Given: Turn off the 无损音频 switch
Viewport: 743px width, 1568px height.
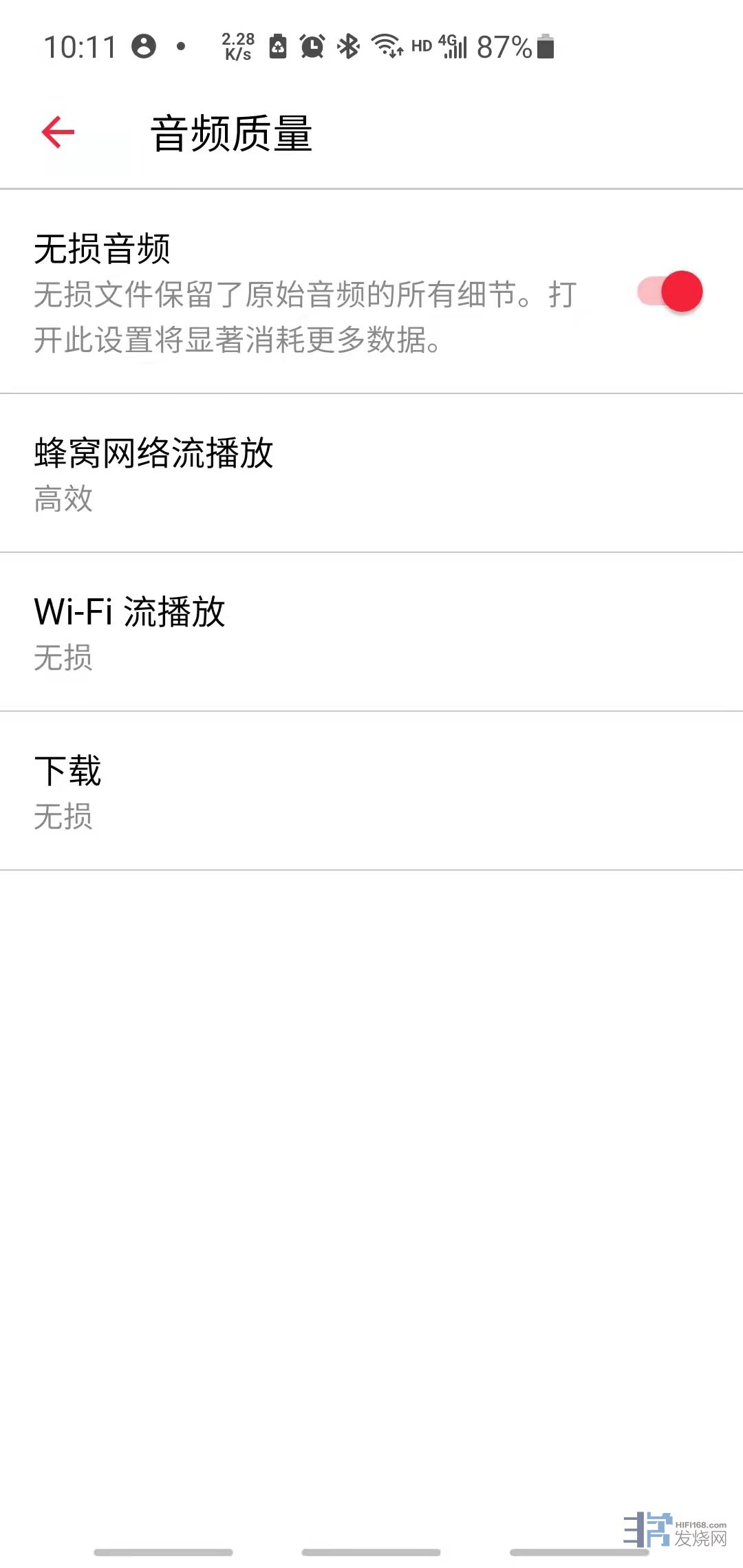Looking at the screenshot, I should (x=670, y=292).
